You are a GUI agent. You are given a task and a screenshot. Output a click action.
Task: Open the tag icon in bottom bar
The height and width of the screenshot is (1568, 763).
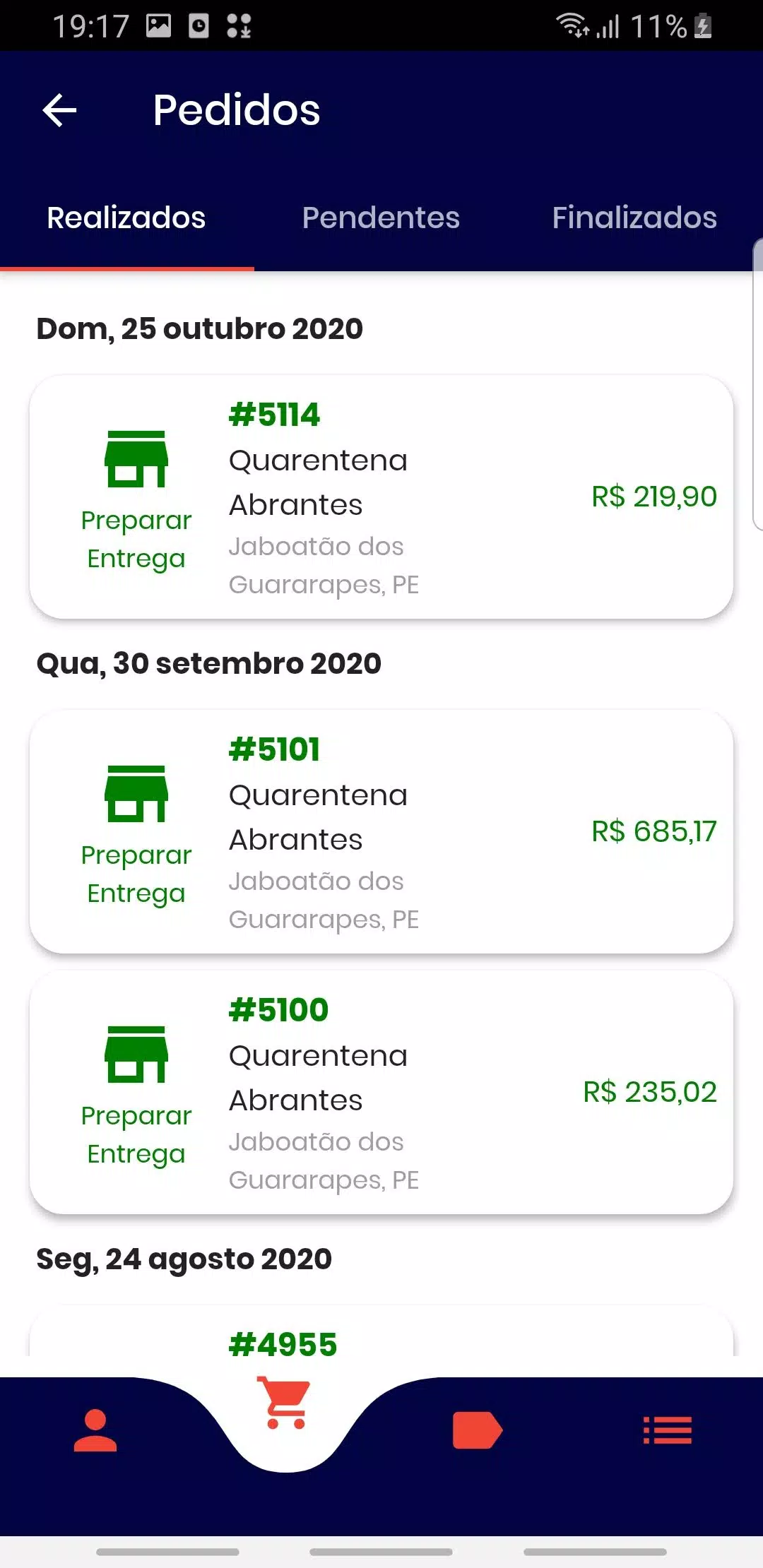click(x=477, y=1430)
